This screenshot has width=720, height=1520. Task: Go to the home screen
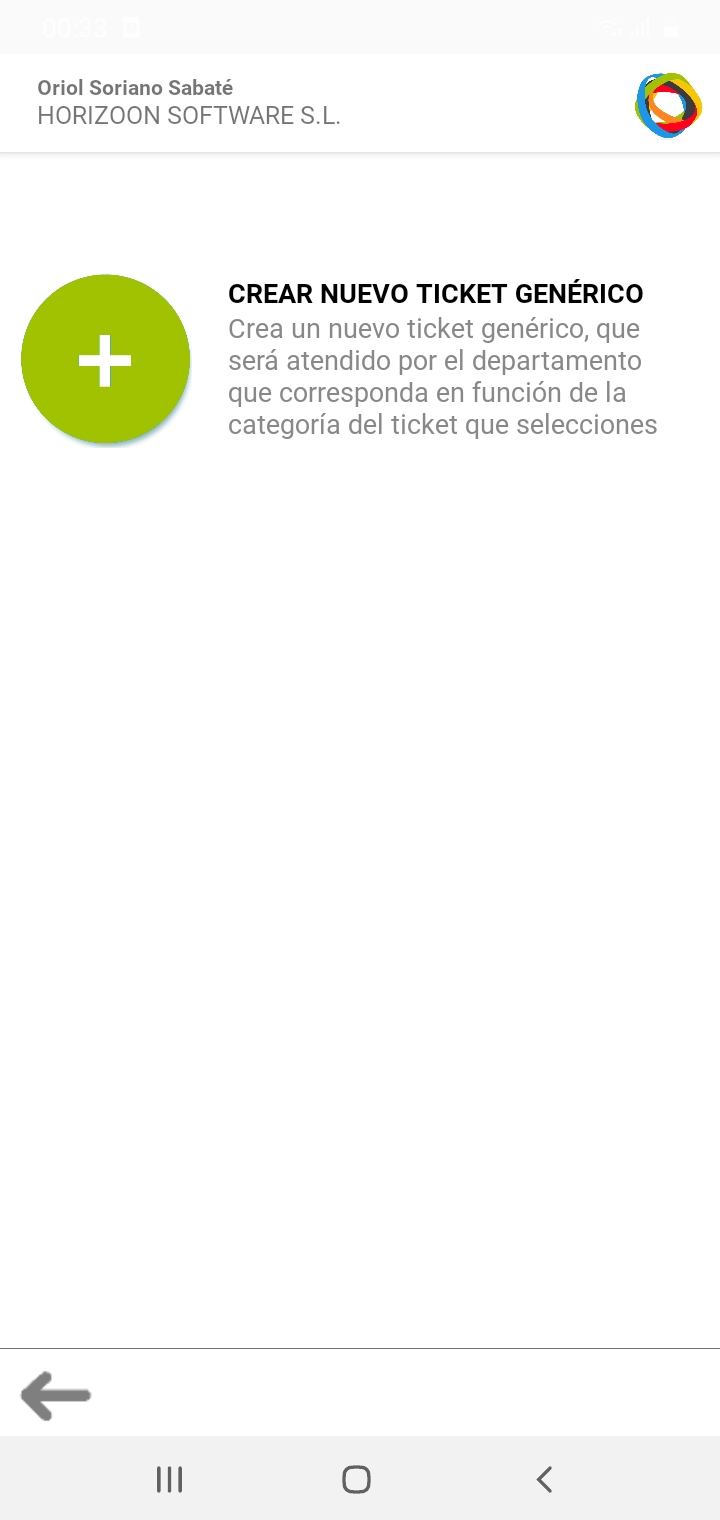point(356,1479)
